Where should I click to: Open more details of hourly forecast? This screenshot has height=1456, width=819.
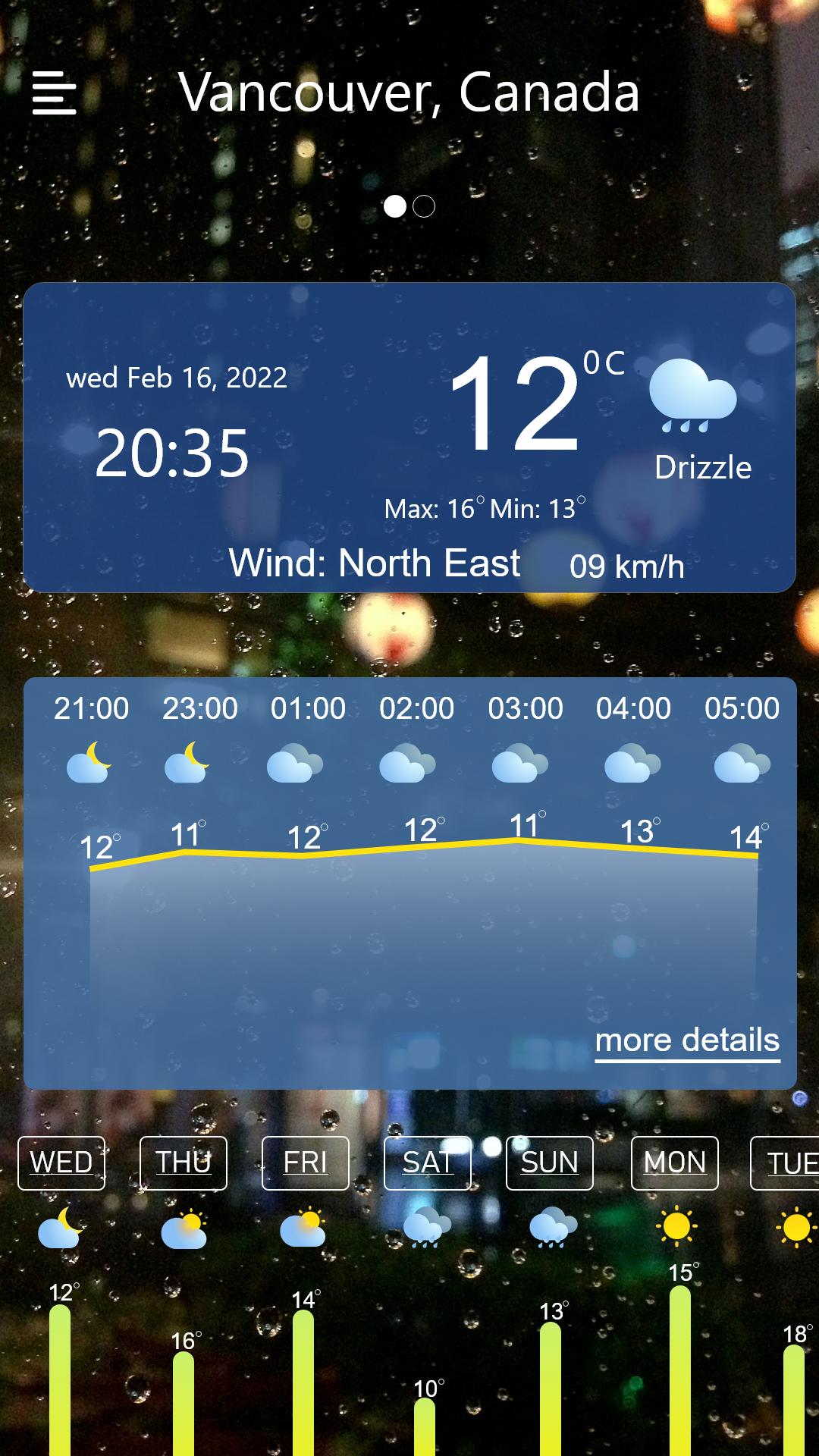tap(687, 1040)
